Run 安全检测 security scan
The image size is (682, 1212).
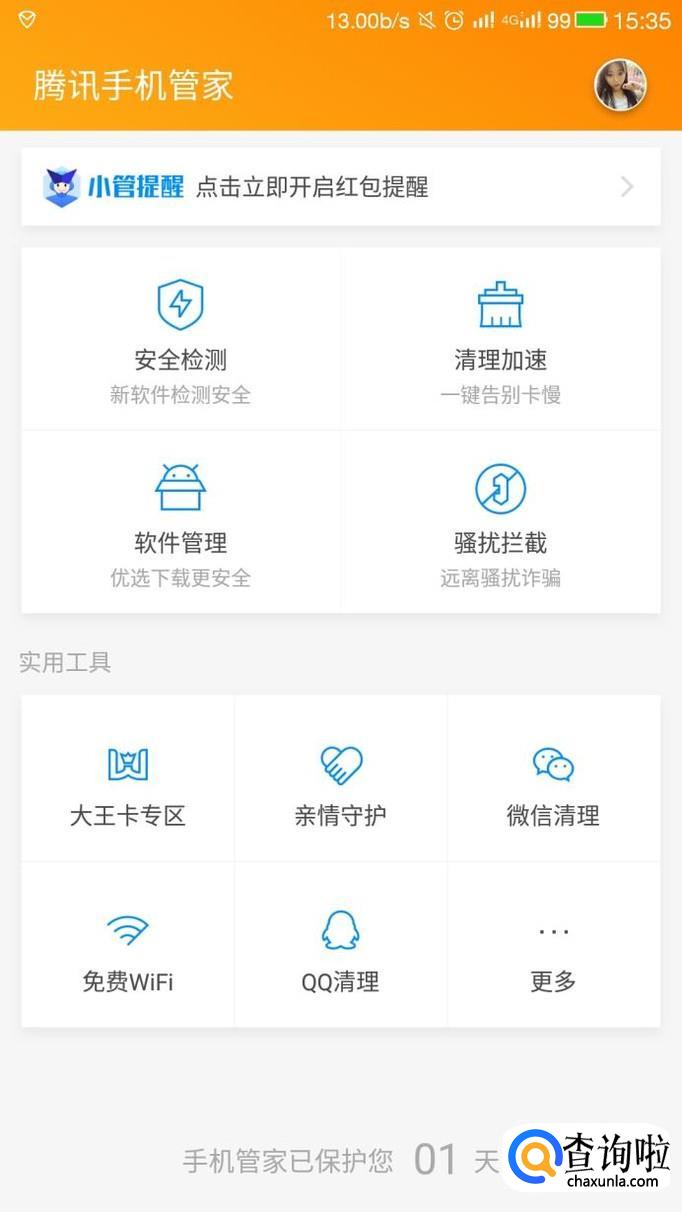pyautogui.click(x=181, y=340)
